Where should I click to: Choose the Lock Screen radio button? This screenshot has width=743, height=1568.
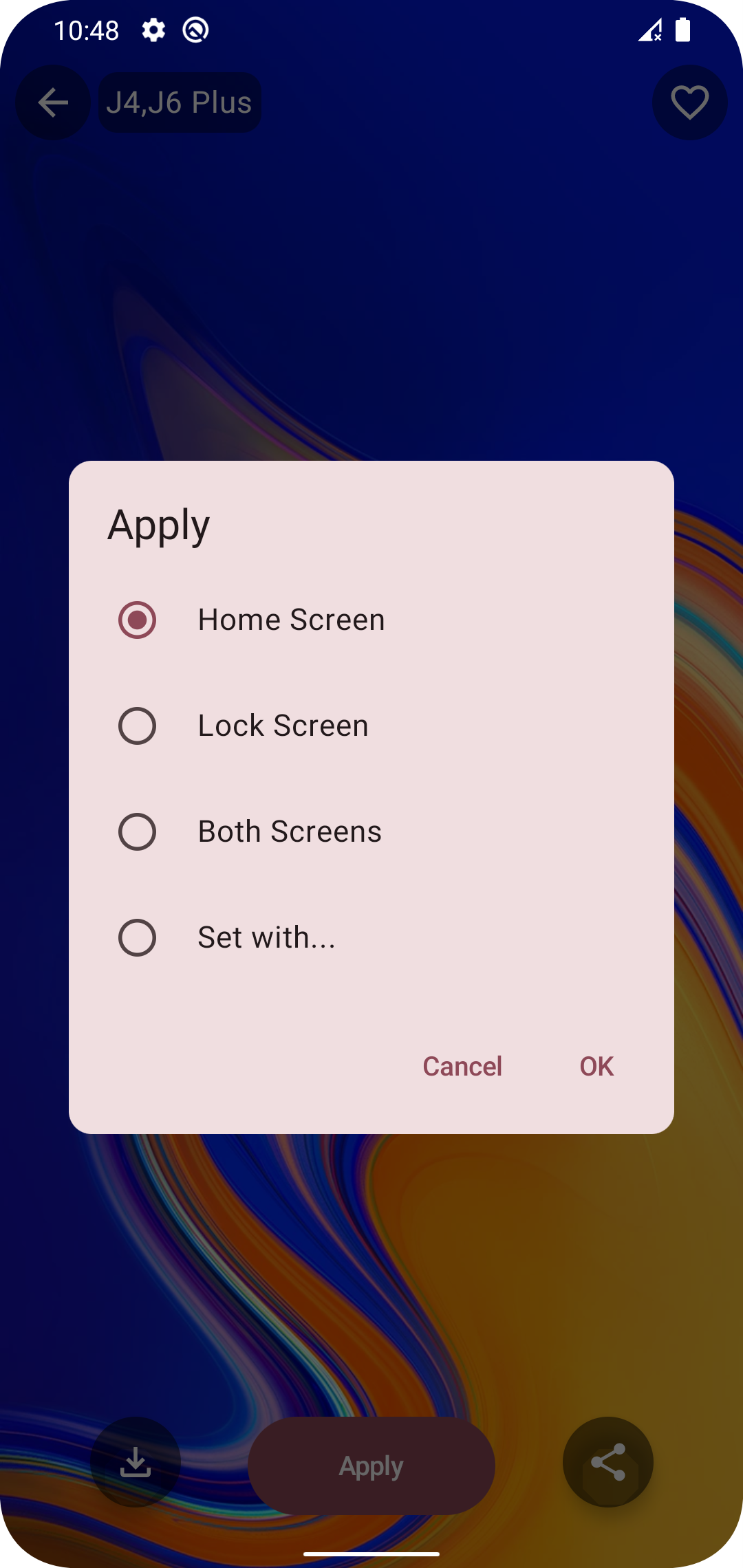(137, 726)
